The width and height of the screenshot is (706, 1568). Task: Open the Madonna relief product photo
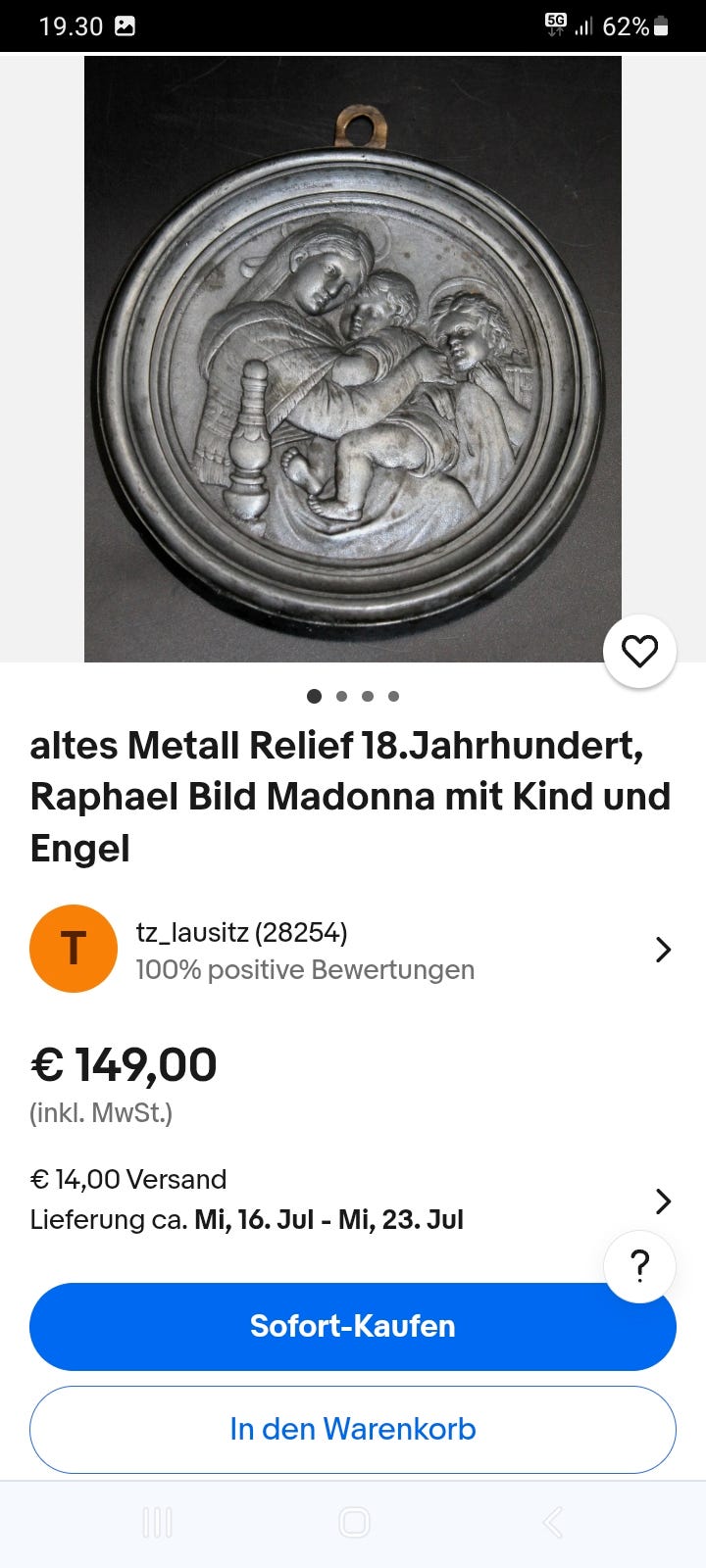coord(353,363)
